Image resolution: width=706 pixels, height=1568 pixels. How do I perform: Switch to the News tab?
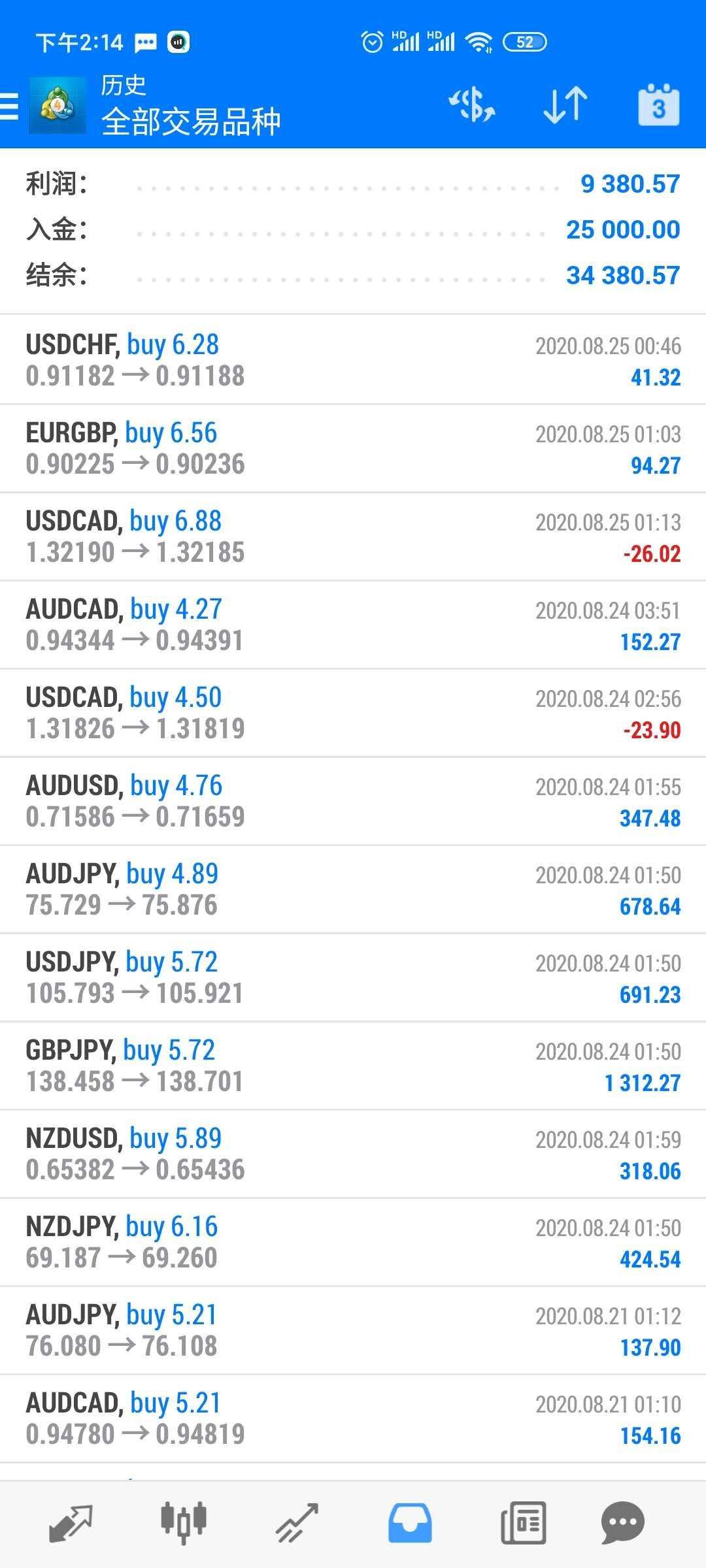523,1523
